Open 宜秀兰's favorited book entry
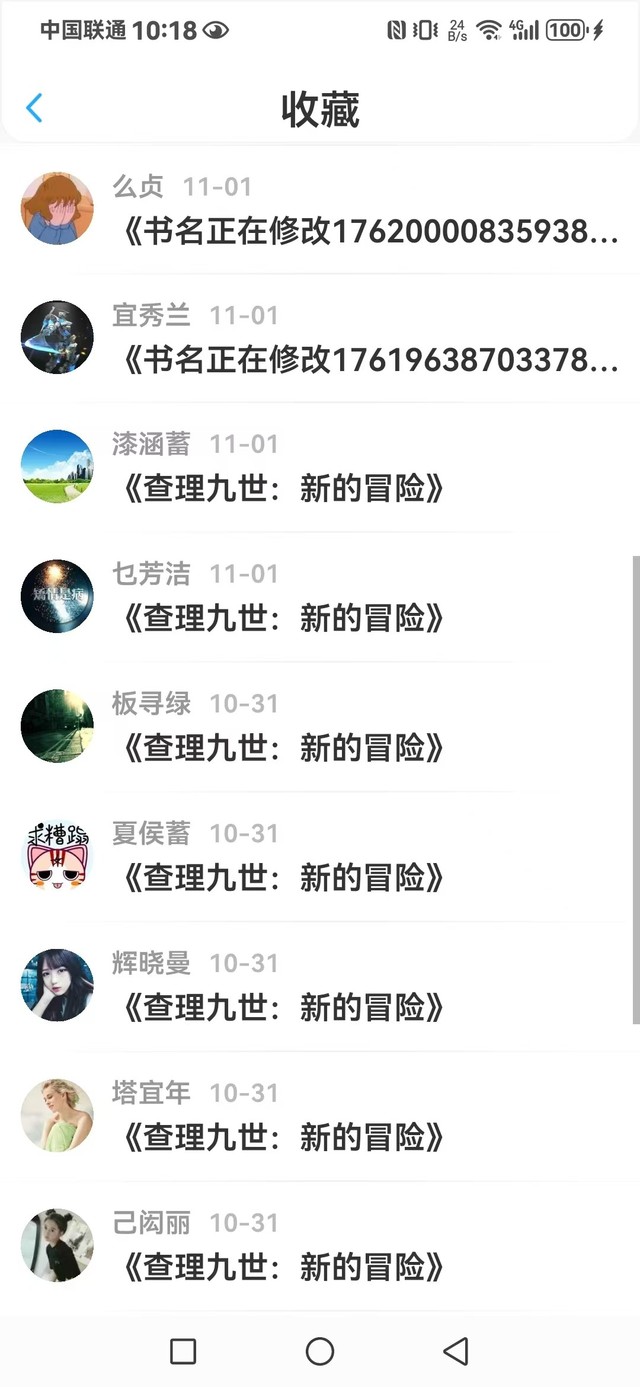The height and width of the screenshot is (1387, 640). (x=370, y=360)
